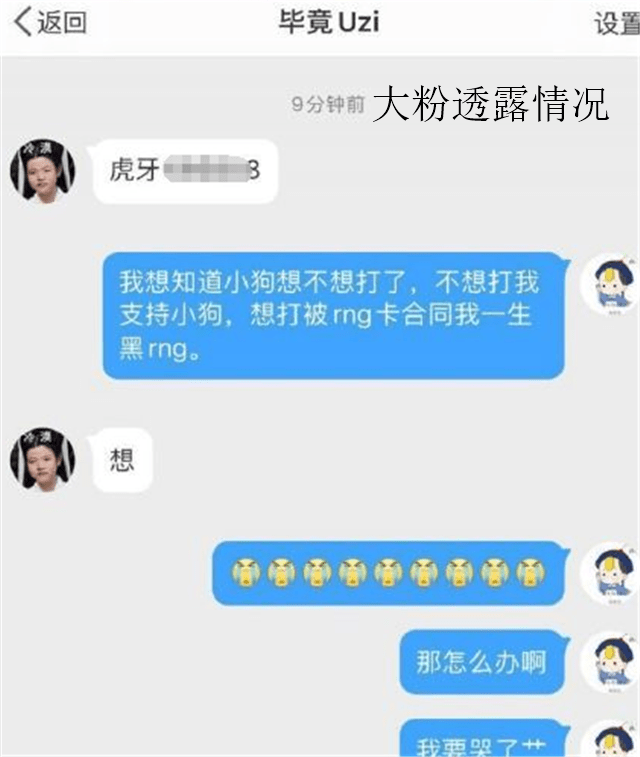View Uzi's avatar next to 虎牙 message
Screen dimensions: 640x757
coord(42,171)
